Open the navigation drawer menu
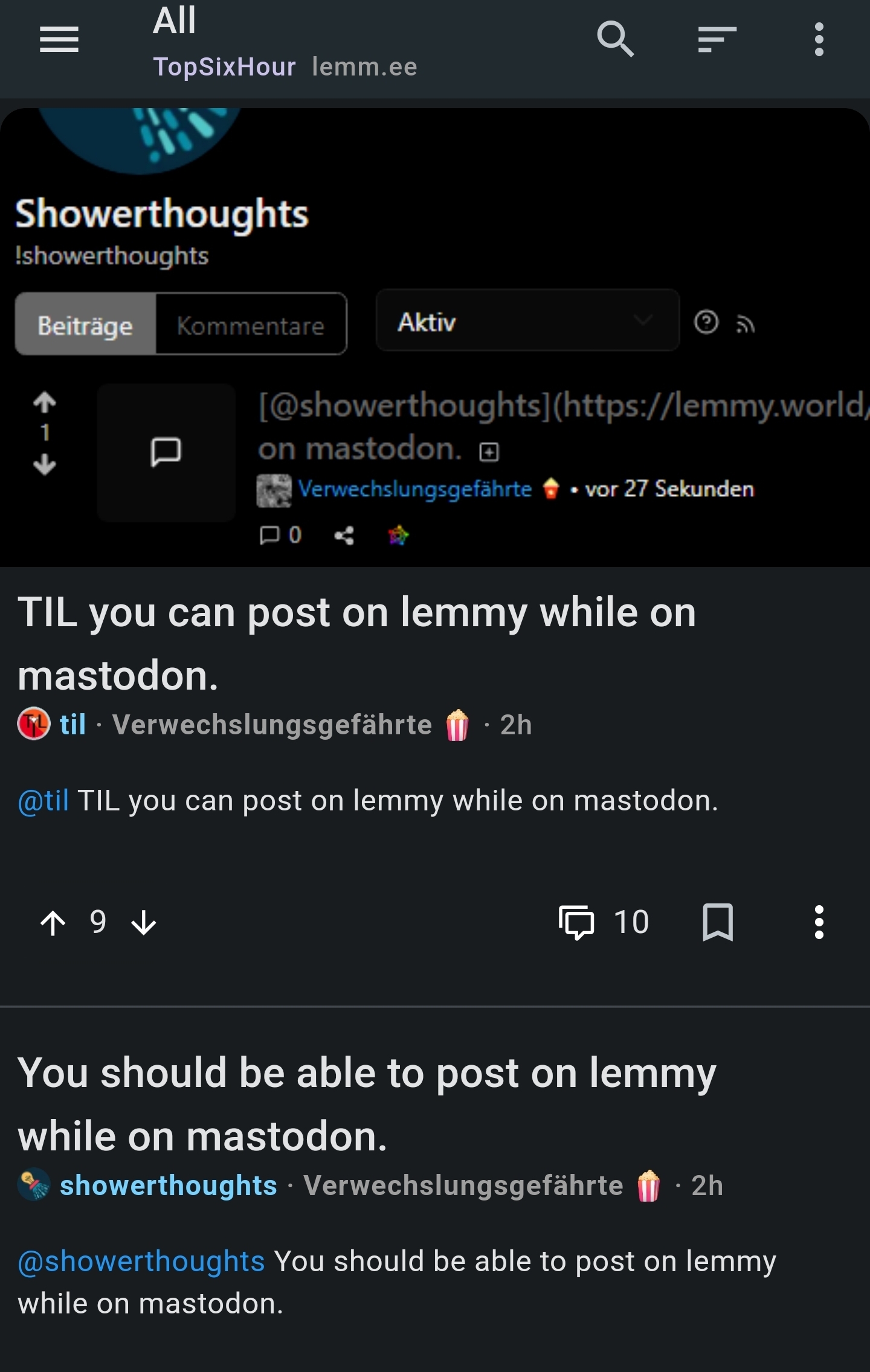The width and height of the screenshot is (870, 1372). pyautogui.click(x=59, y=40)
